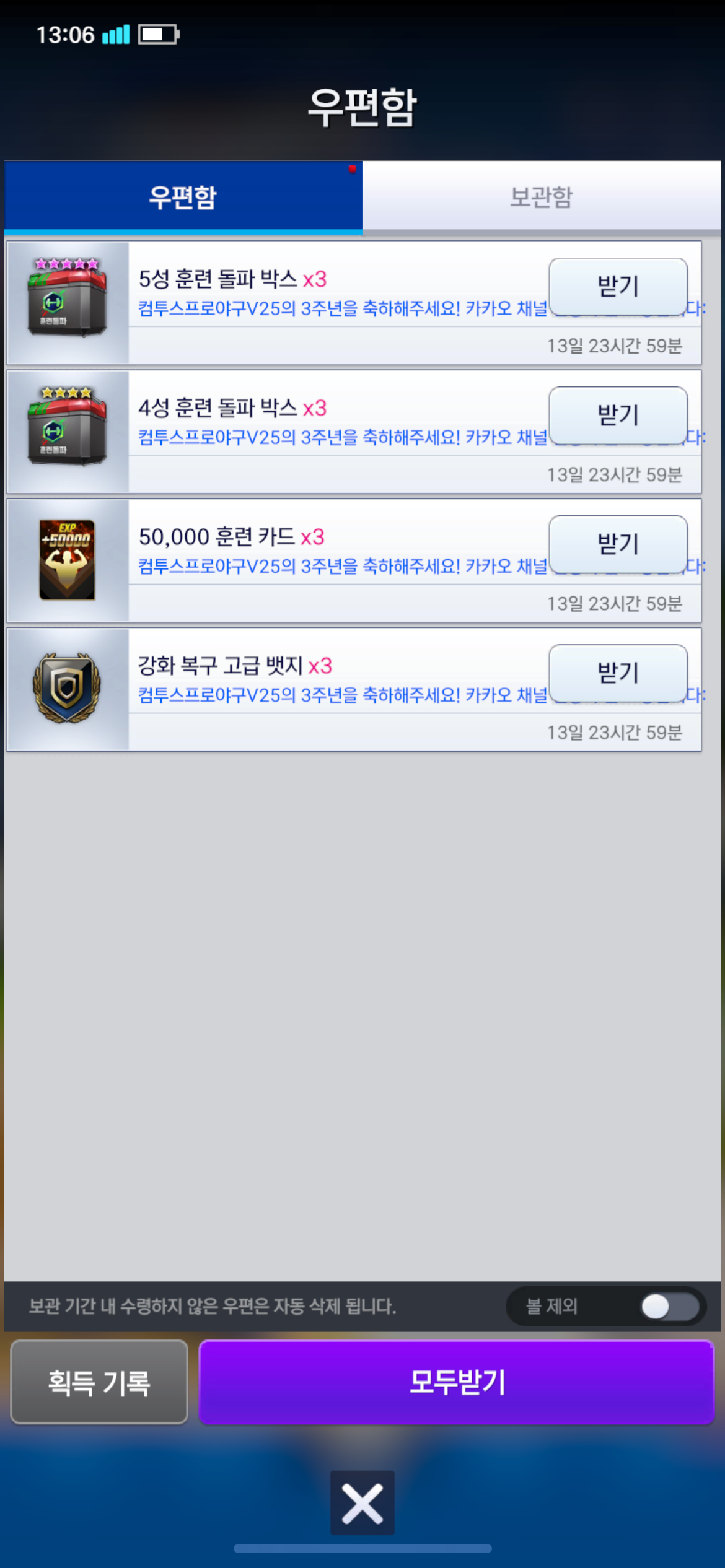Viewport: 725px width, 1568px height.
Task: Toggle the 볼 제외 switch
Action: point(670,1307)
